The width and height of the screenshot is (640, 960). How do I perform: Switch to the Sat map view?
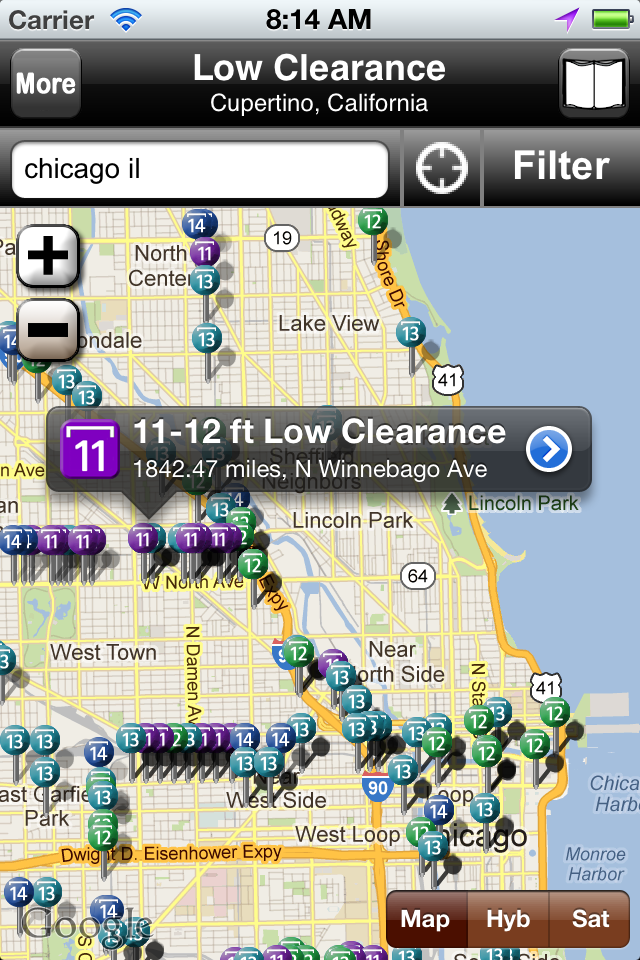click(x=590, y=919)
